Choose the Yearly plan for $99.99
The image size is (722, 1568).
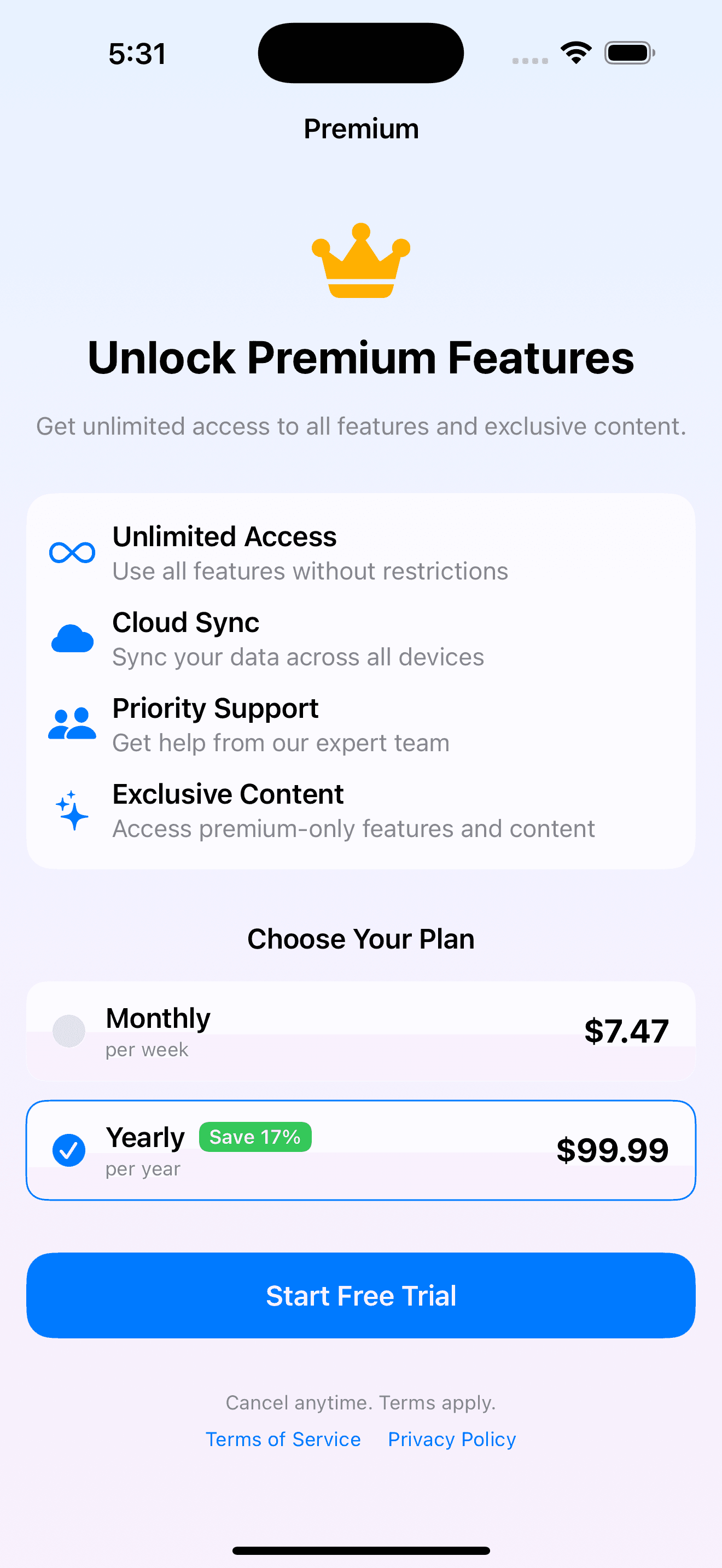click(360, 1150)
